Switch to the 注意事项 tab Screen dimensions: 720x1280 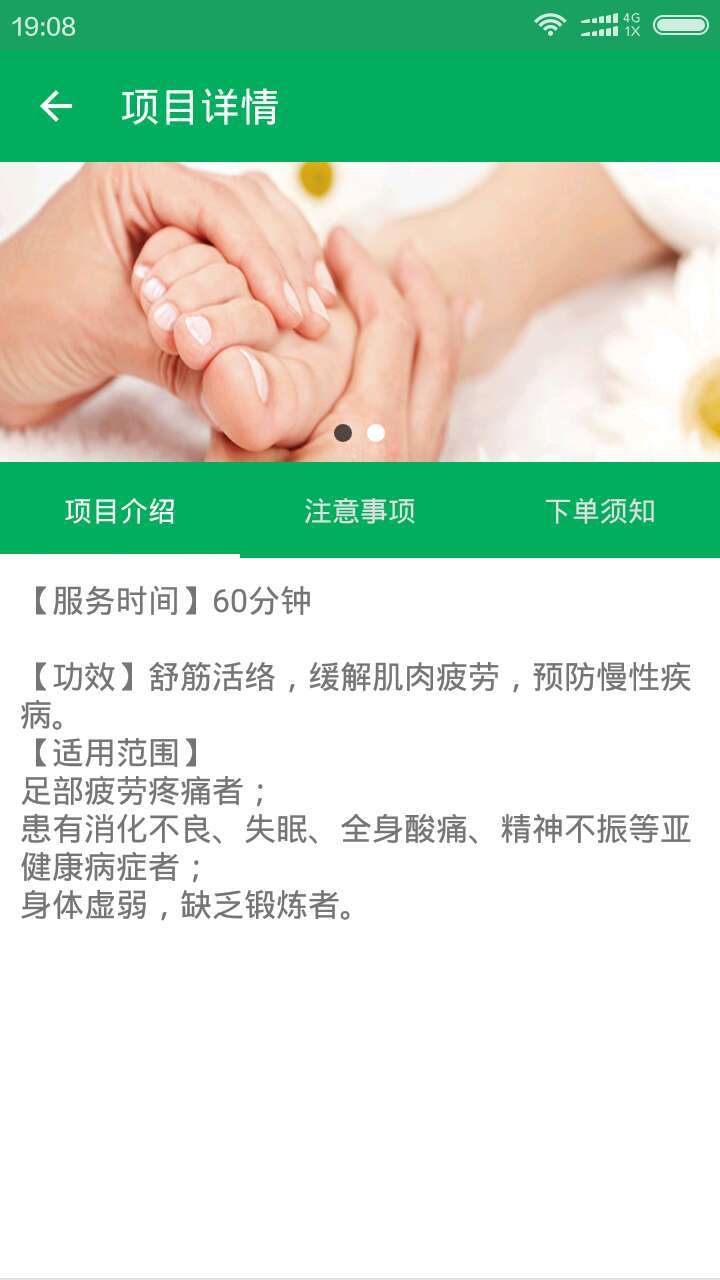tap(360, 511)
